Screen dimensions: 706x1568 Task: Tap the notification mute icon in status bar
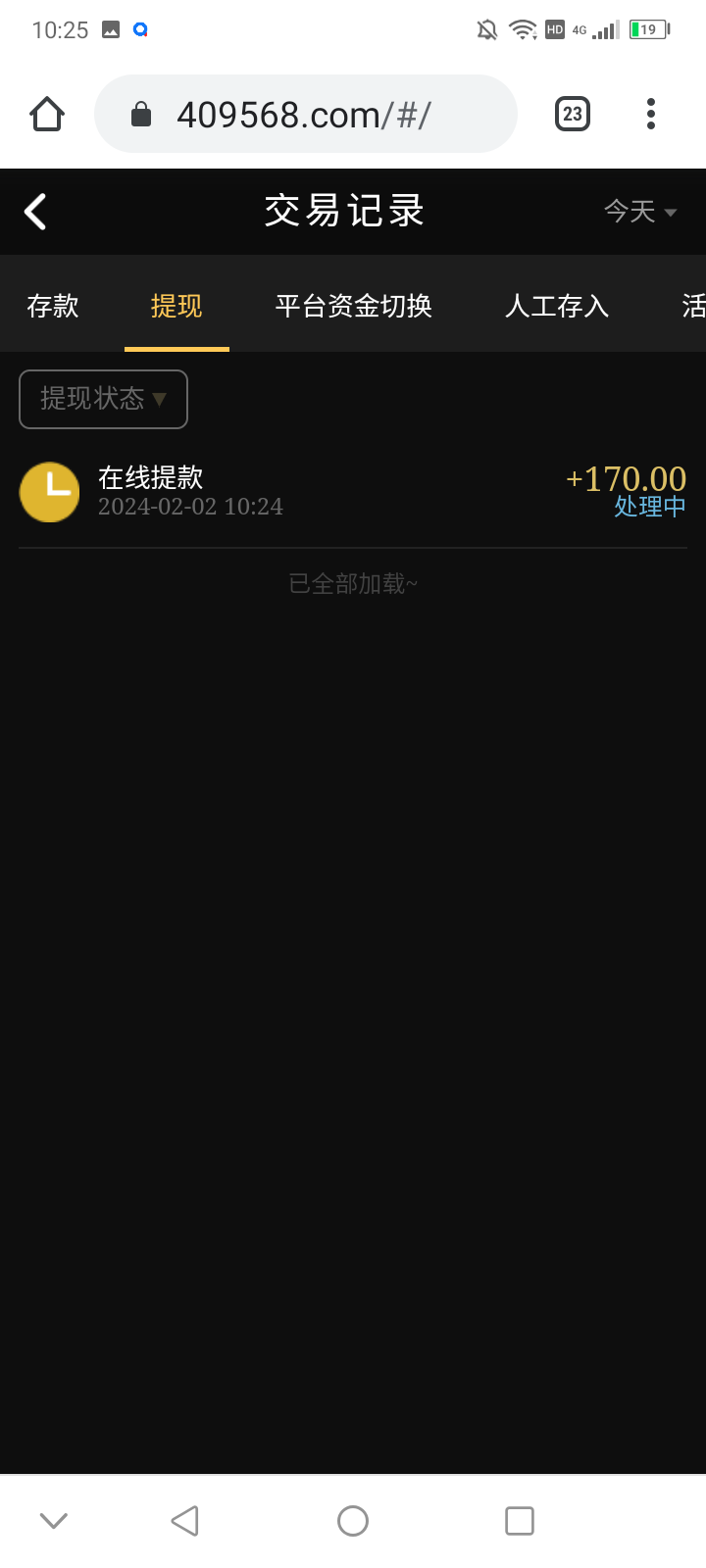tap(485, 29)
